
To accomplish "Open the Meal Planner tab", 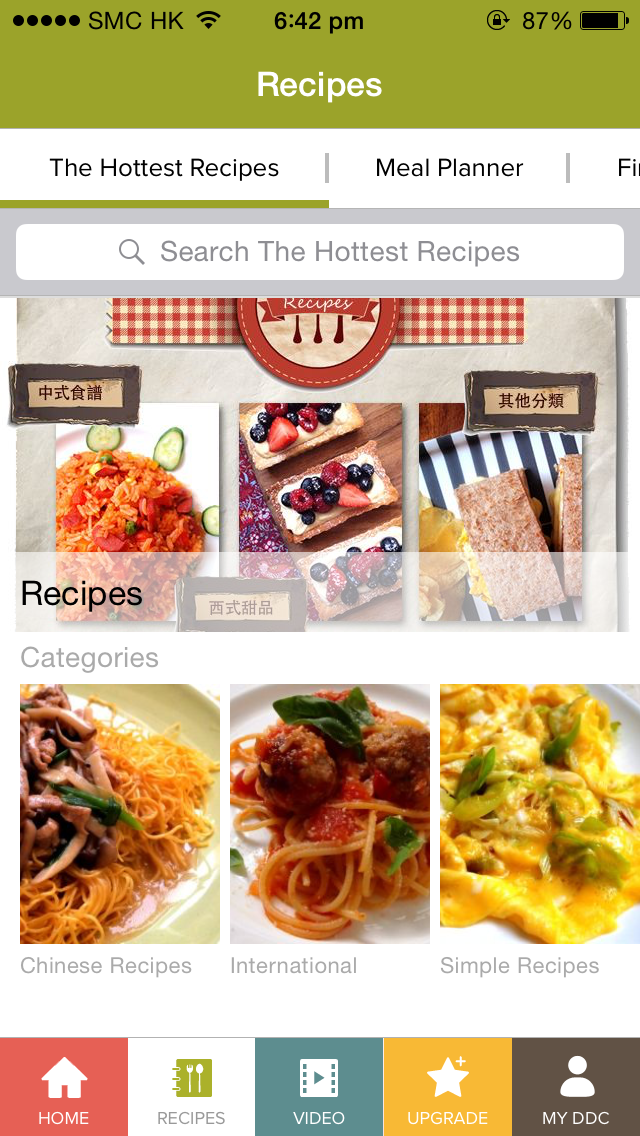I will coord(449,168).
